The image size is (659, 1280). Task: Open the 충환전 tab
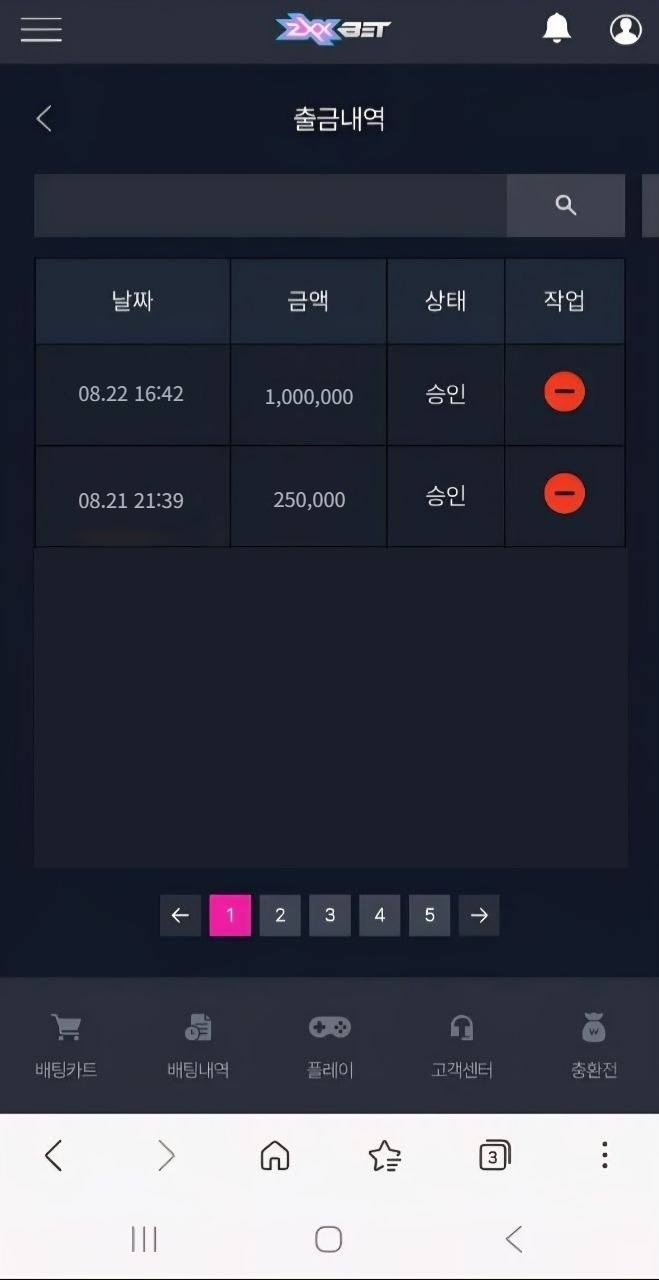click(x=594, y=1045)
